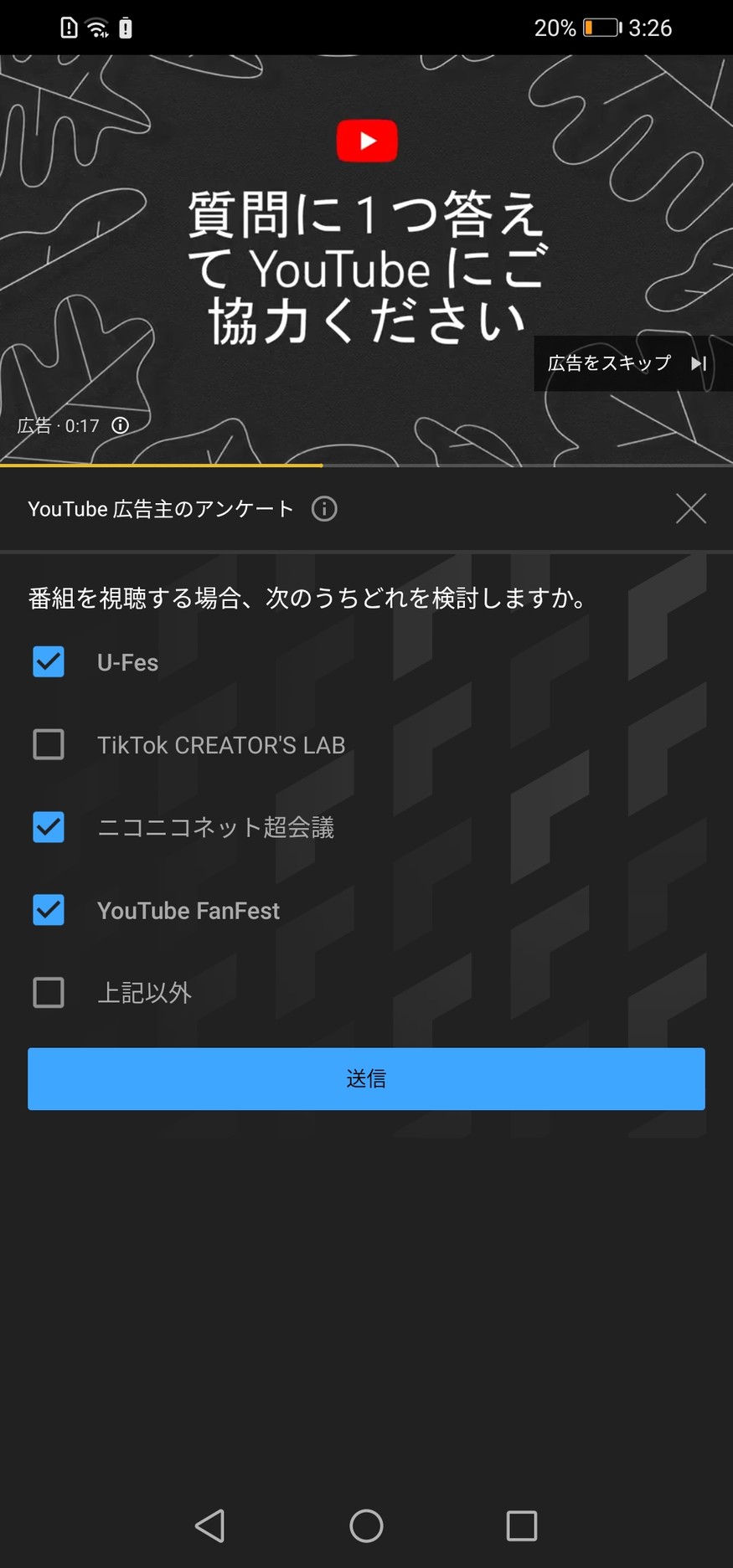Return to the home screen
Image resolution: width=733 pixels, height=1568 pixels.
[x=366, y=1525]
